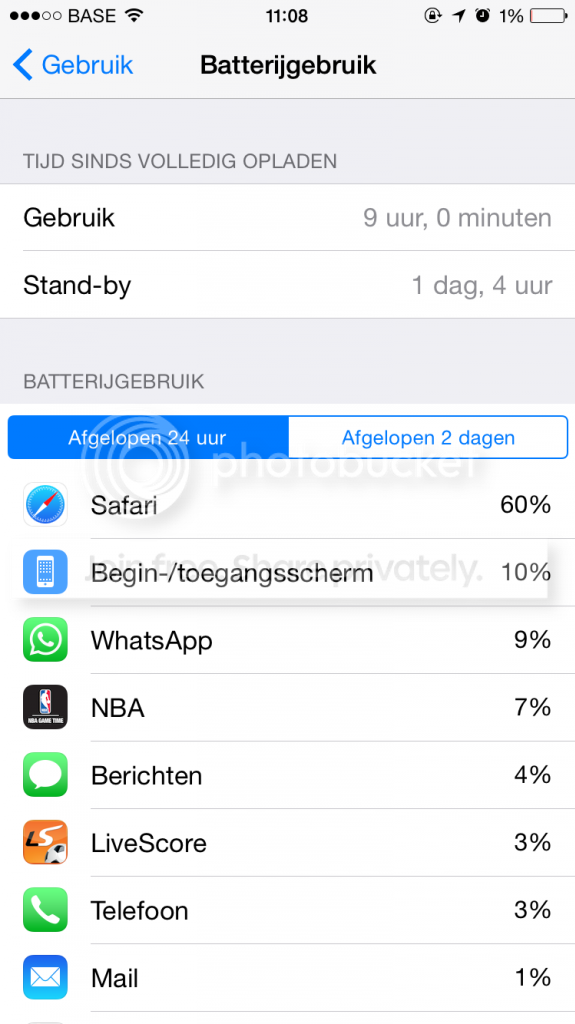Go back to the Gebruik screen
Screen dimensions: 575x1024
click(x=73, y=65)
